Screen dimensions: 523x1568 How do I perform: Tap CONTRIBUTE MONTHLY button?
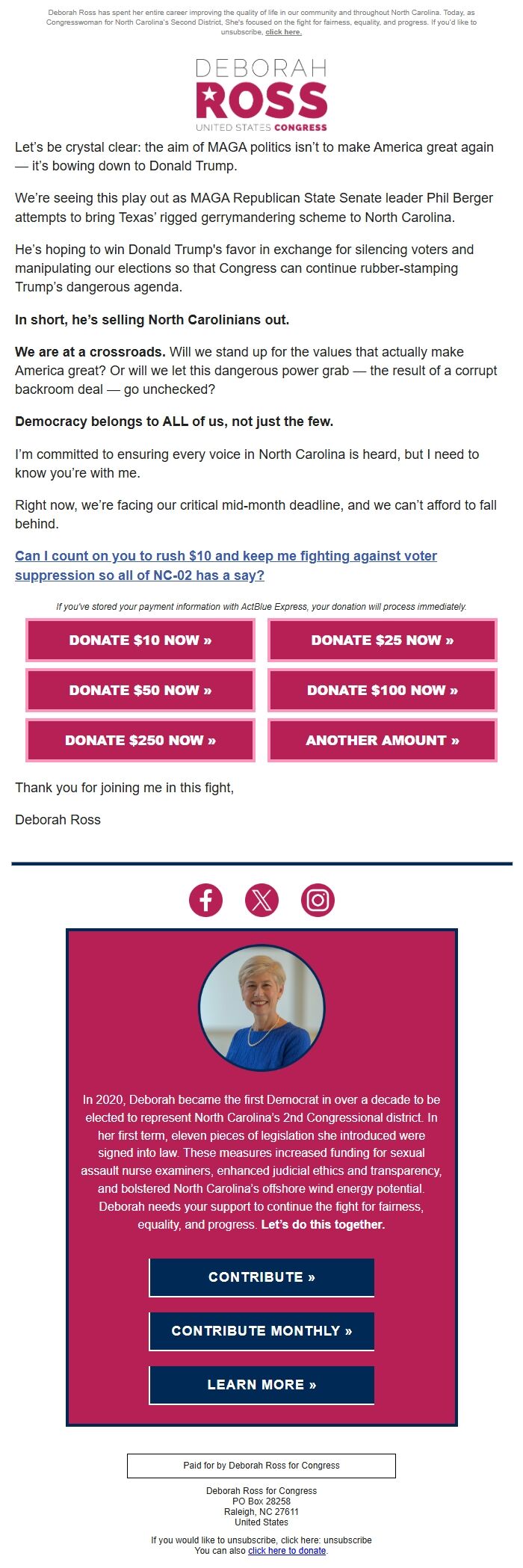click(x=261, y=1331)
